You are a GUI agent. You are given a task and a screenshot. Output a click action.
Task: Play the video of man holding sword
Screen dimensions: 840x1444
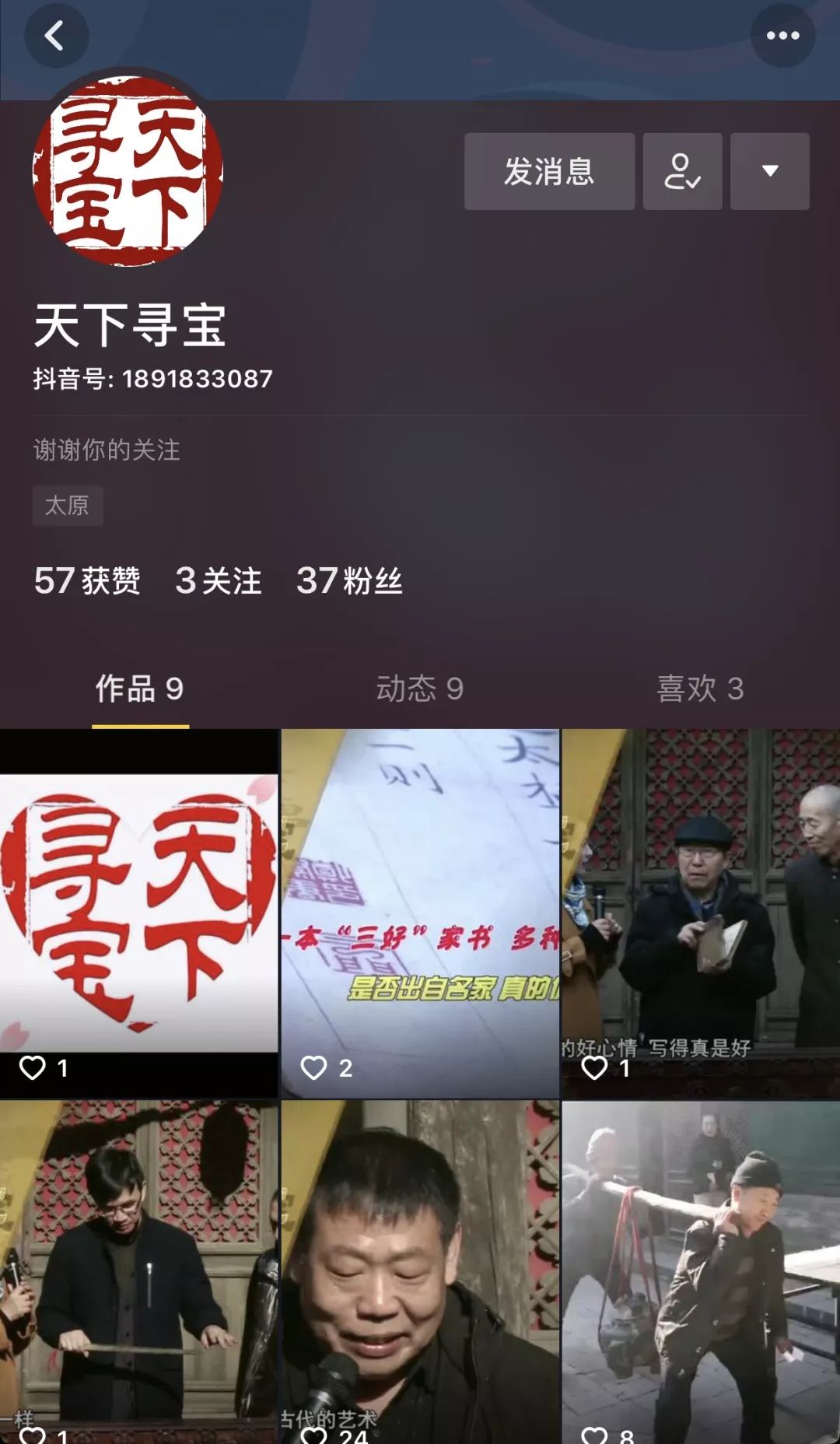click(x=138, y=1268)
